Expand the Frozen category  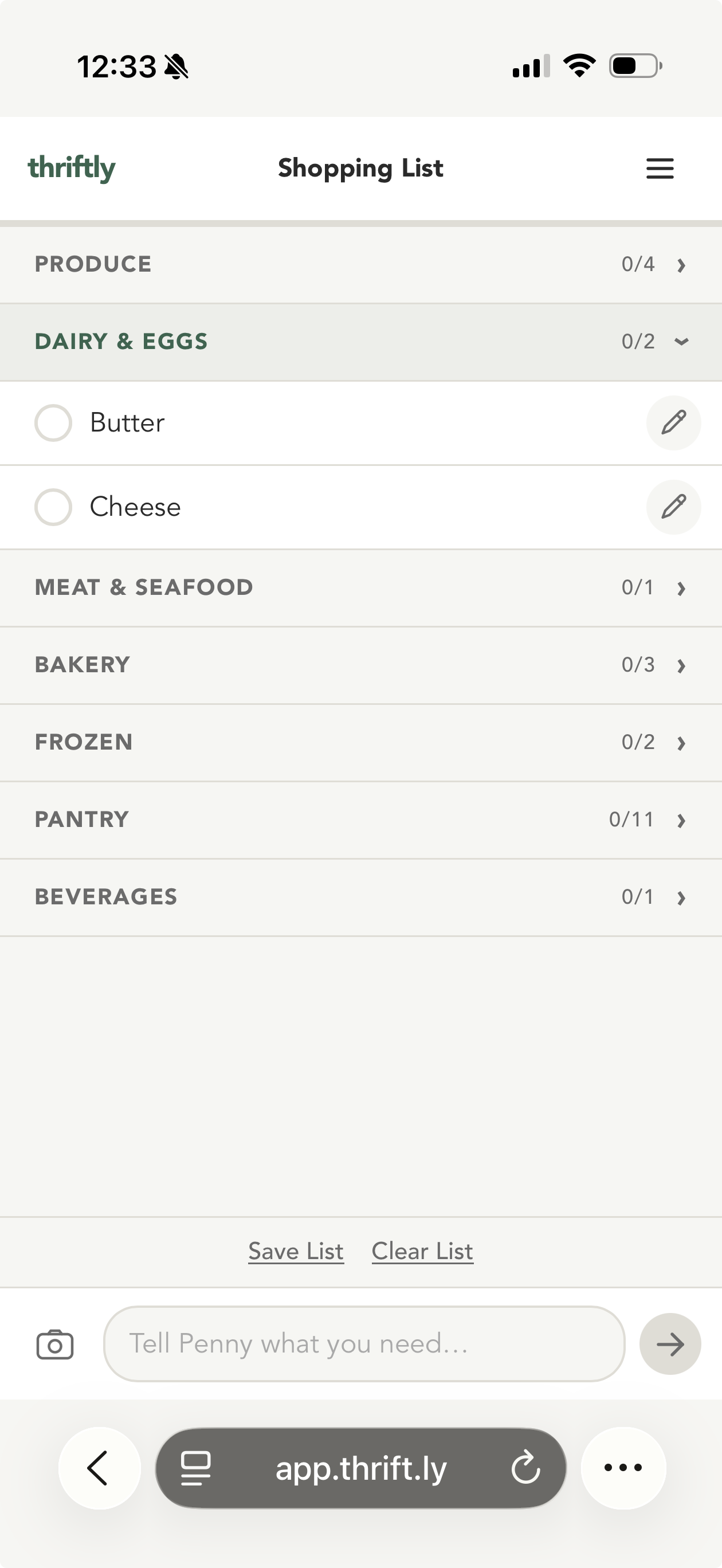360,742
